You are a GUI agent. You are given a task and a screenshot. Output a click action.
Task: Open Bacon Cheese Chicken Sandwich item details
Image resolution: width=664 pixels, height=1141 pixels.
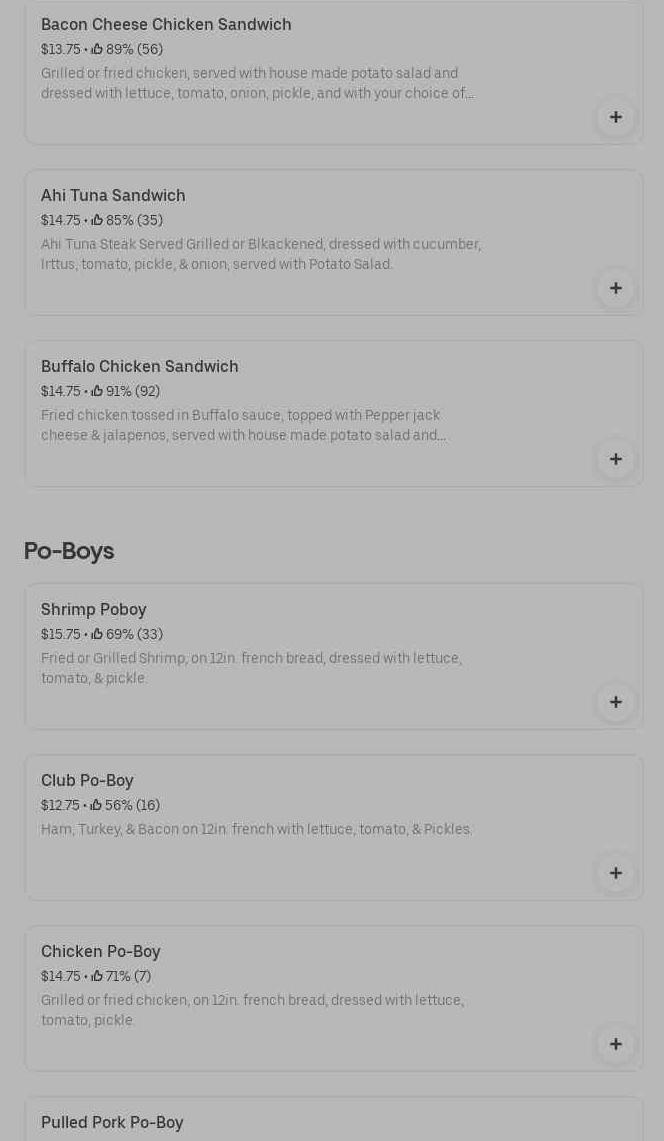[x=260, y=60]
